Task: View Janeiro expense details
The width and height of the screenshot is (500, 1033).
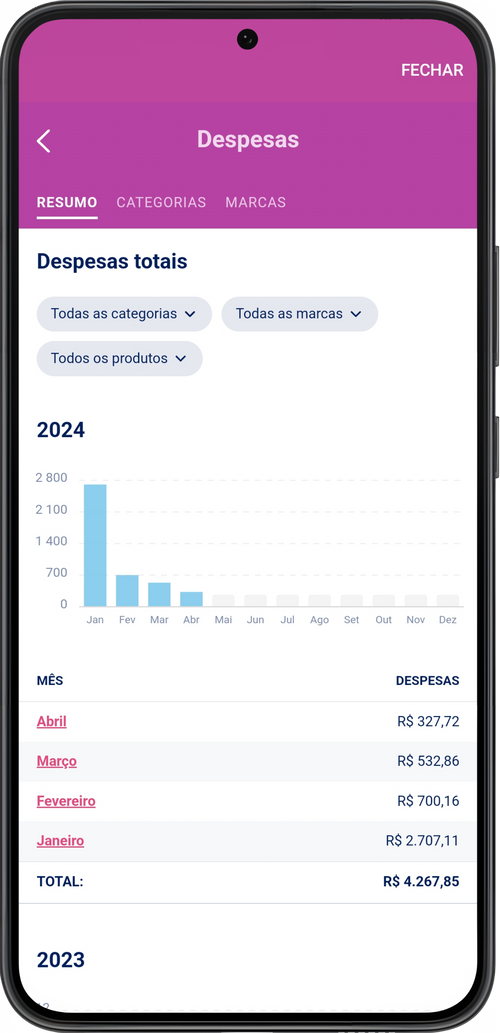Action: pos(60,841)
